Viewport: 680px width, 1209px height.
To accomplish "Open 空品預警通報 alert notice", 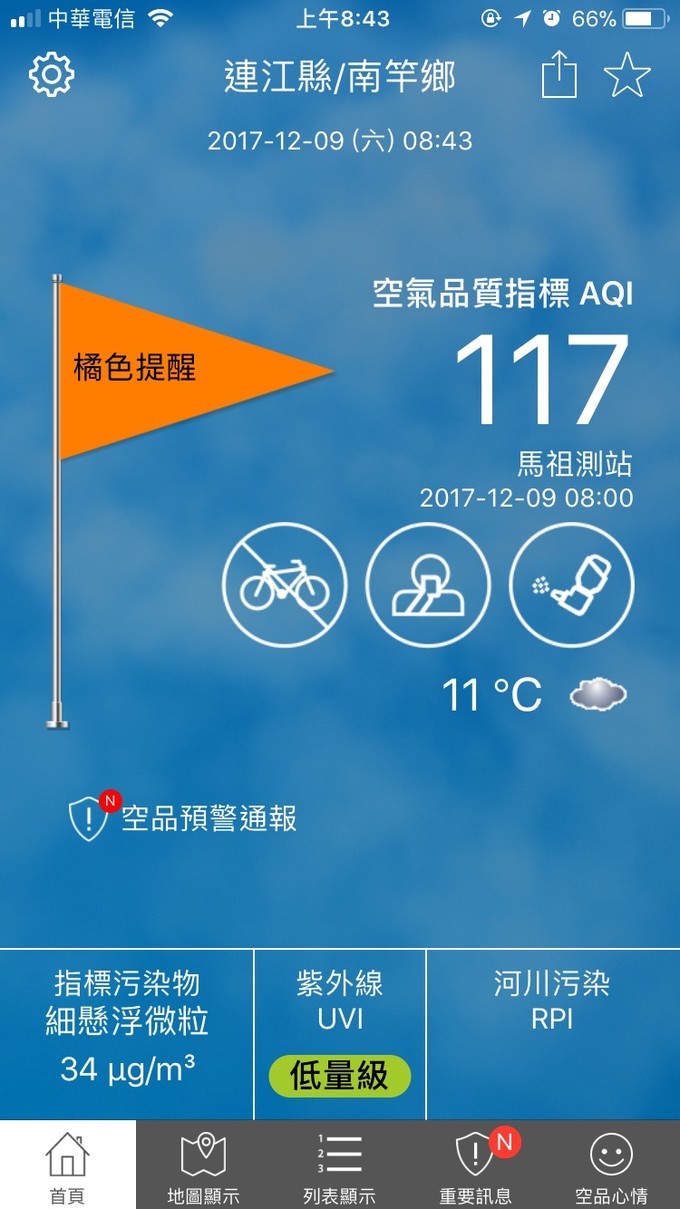I will pyautogui.click(x=185, y=819).
